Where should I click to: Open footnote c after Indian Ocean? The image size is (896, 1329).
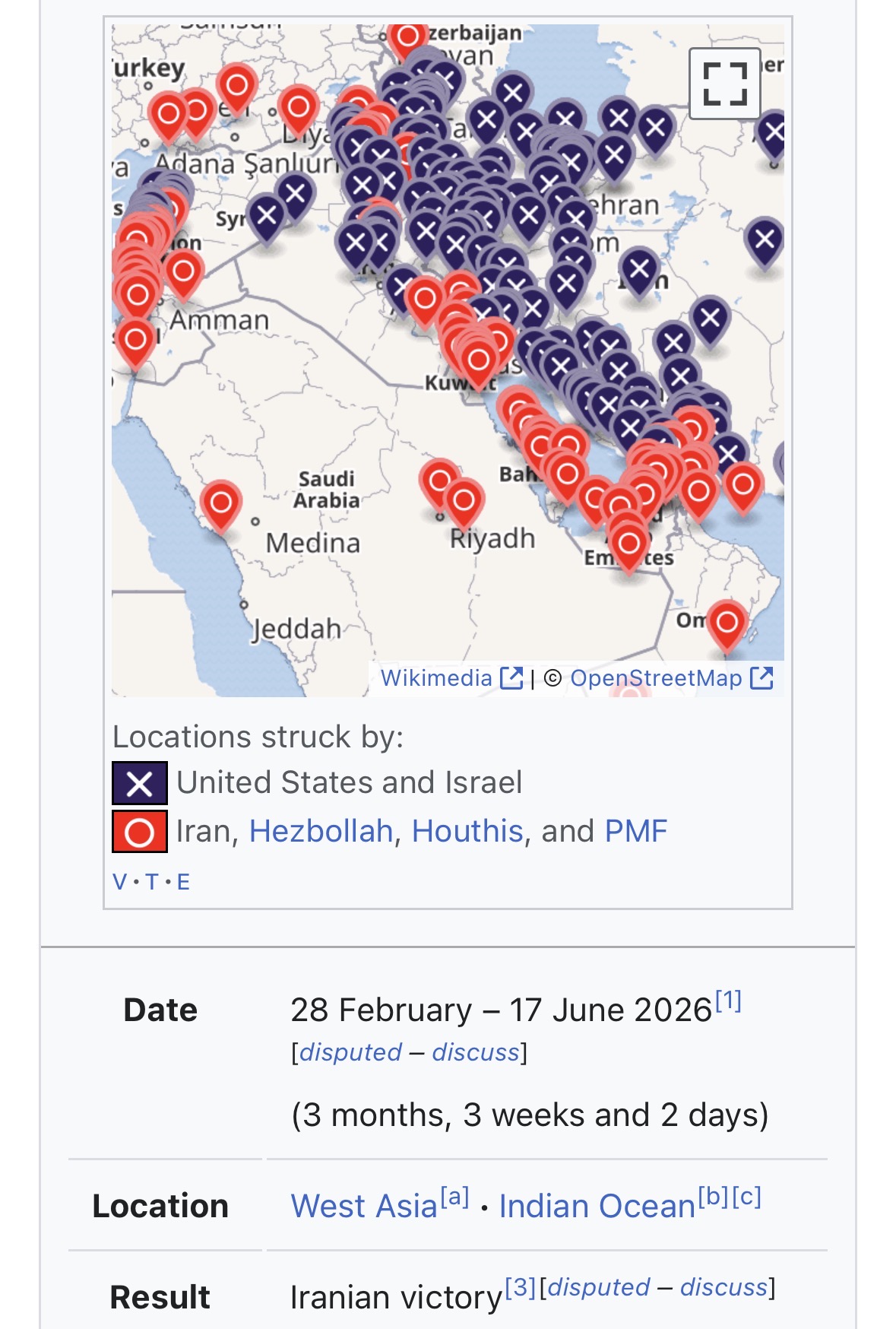pyautogui.click(x=746, y=1197)
